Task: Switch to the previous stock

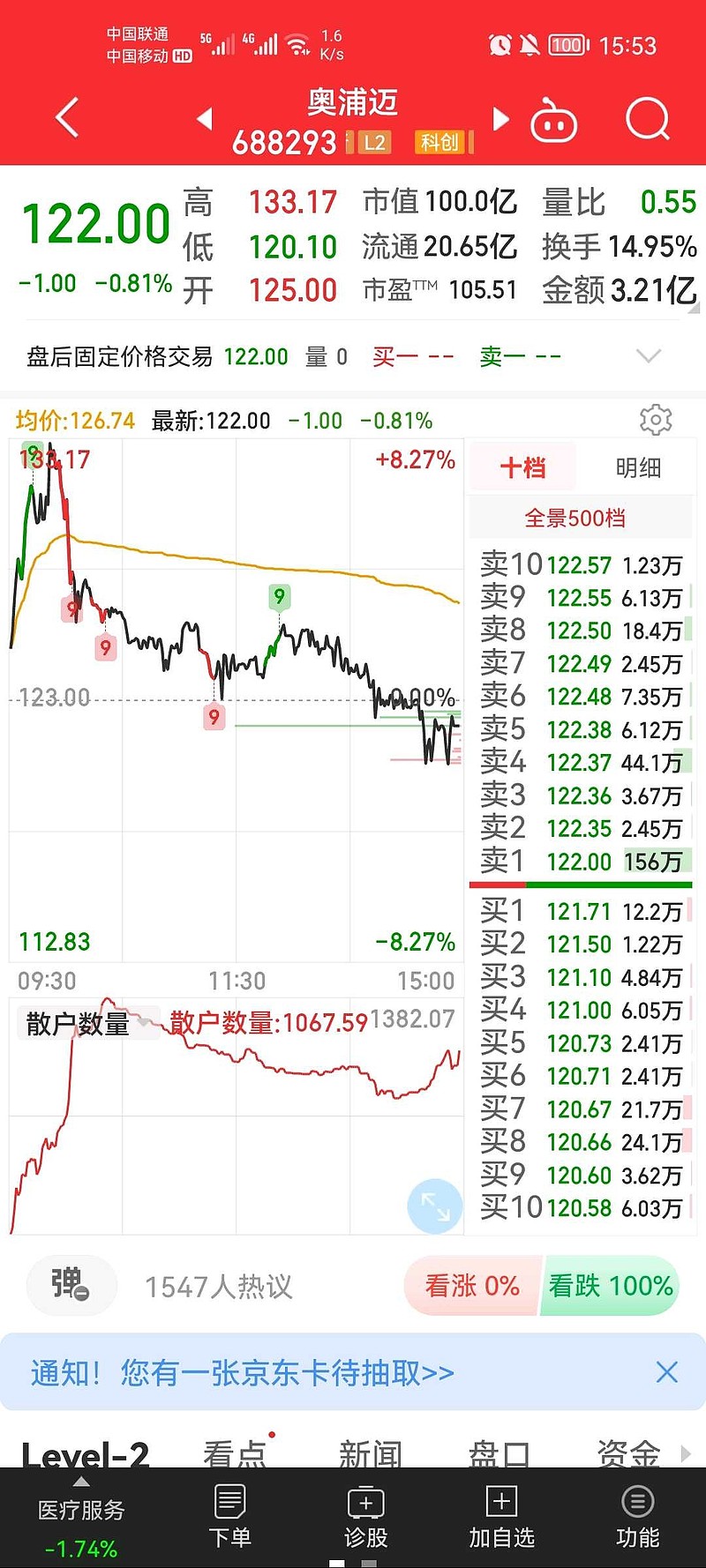Action: coord(205,118)
